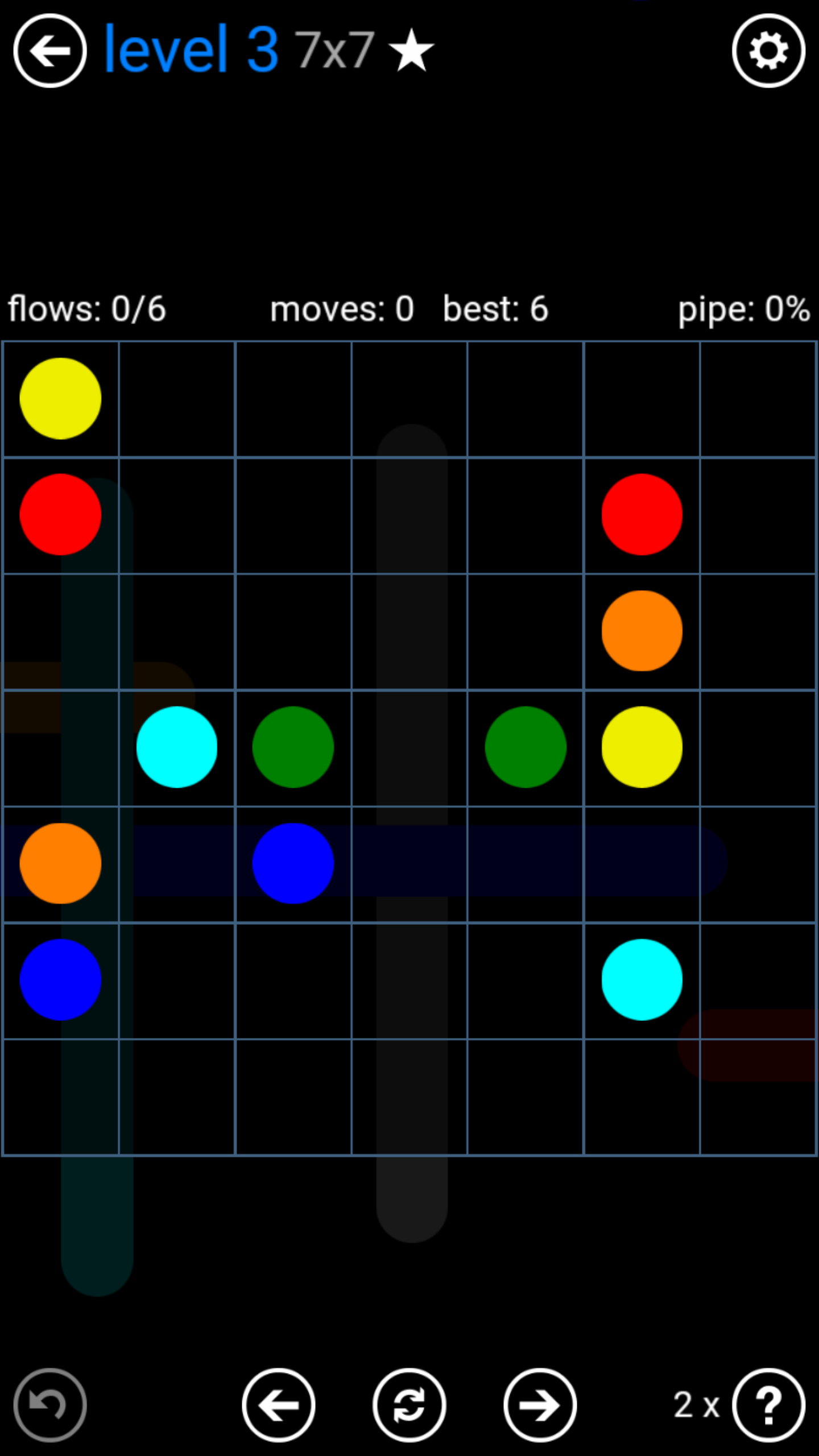
Task: Select the yellow dot in the corner cell
Action: [60, 398]
